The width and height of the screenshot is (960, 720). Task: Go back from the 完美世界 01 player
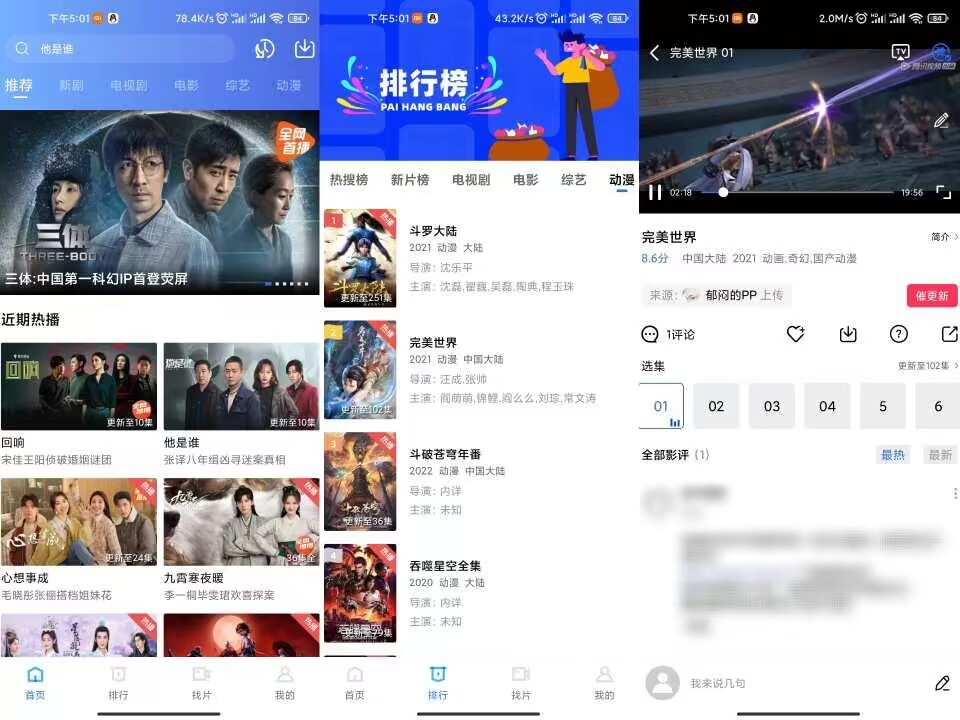pos(655,53)
